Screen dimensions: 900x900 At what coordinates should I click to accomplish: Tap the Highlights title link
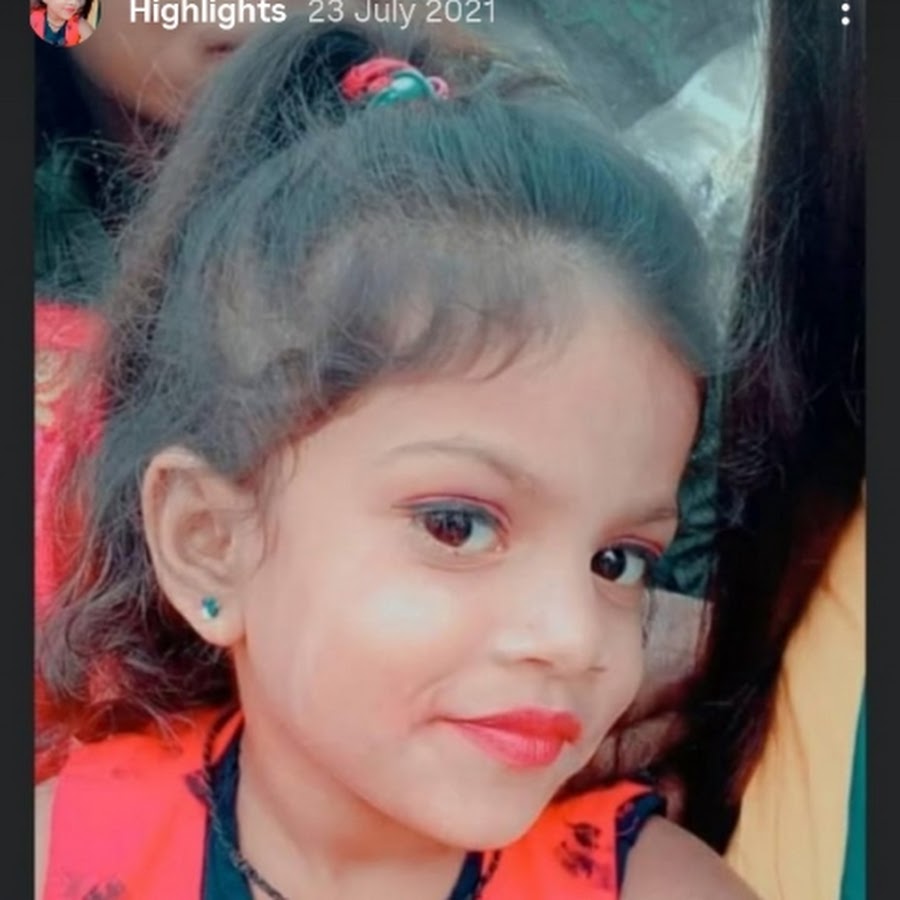(x=208, y=13)
